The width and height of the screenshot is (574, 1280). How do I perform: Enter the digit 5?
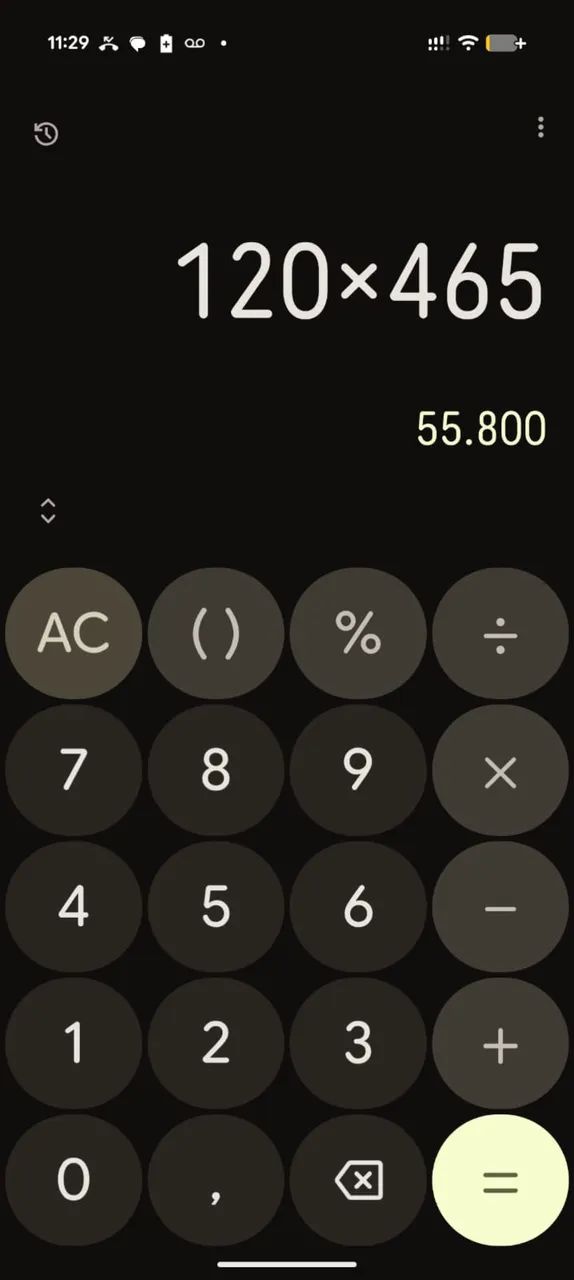point(215,907)
